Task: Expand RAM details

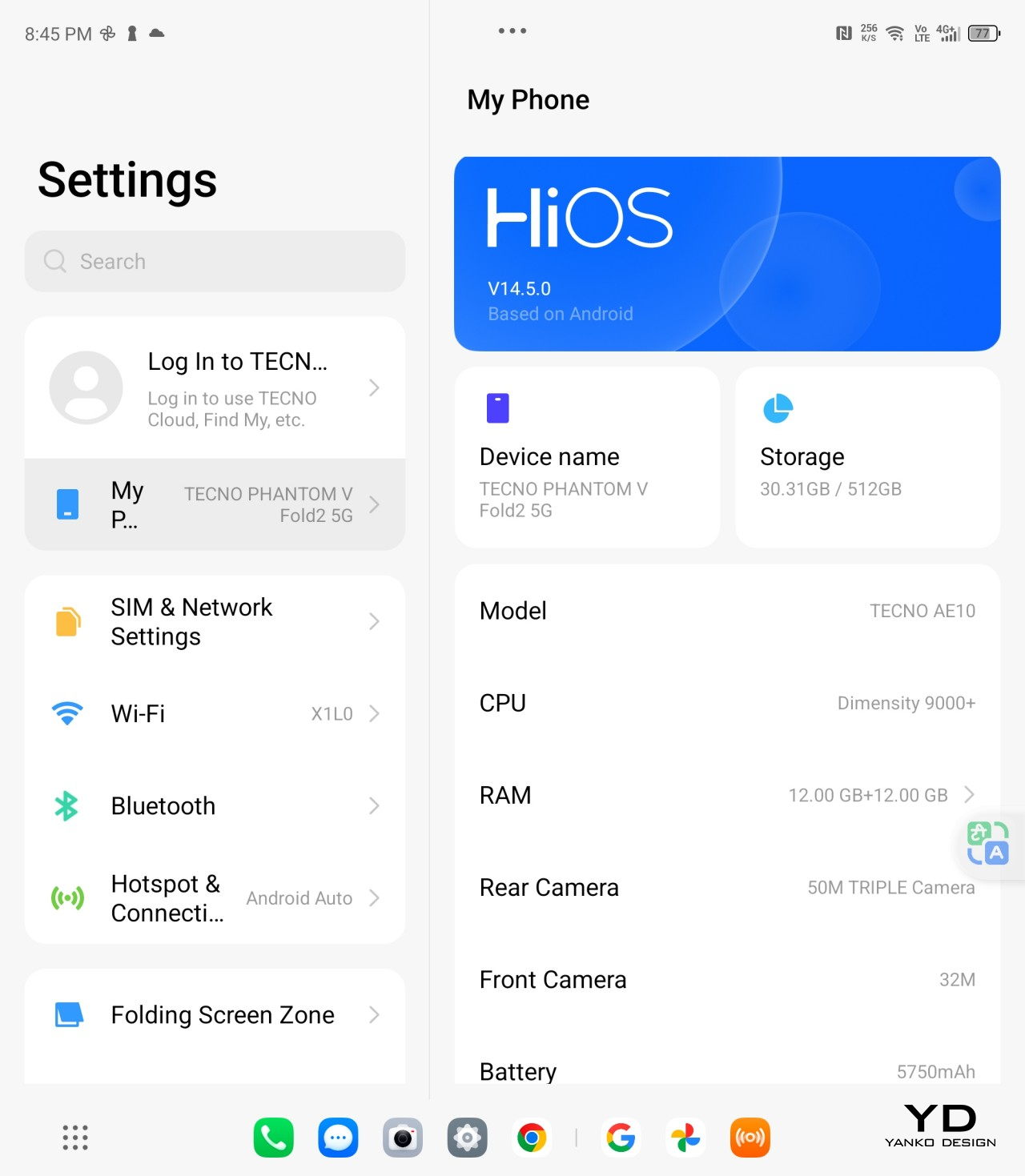Action: click(x=727, y=795)
